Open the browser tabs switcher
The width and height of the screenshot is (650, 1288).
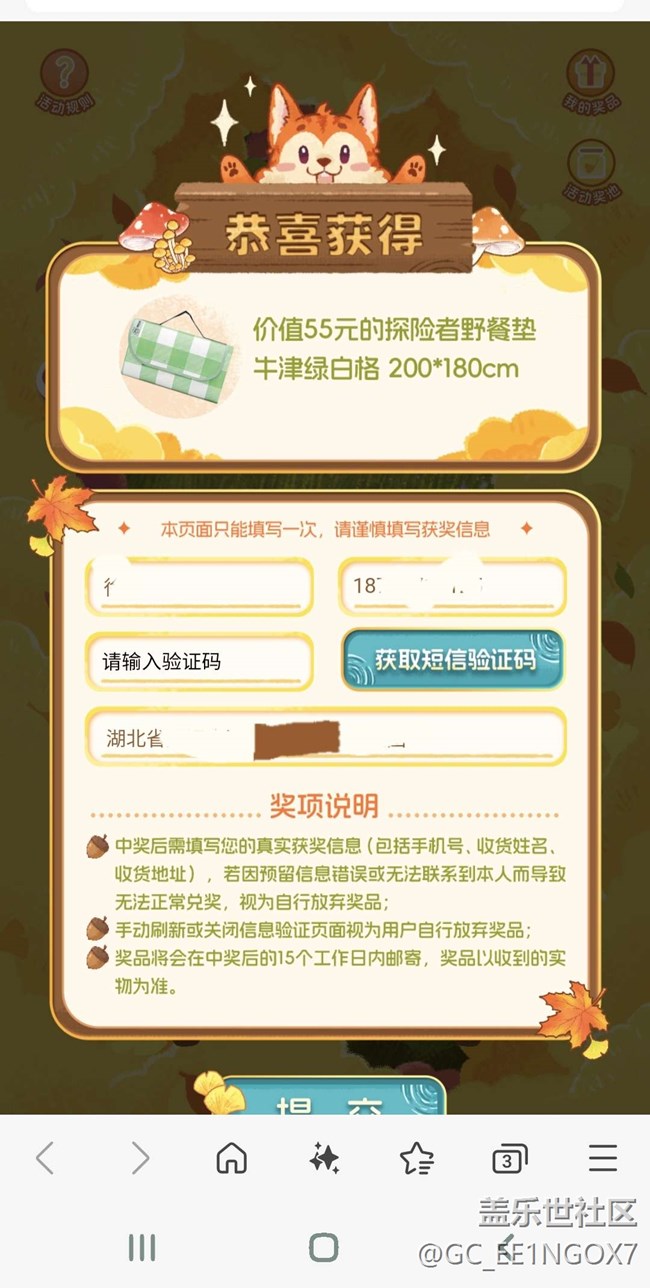pyautogui.click(x=509, y=1158)
